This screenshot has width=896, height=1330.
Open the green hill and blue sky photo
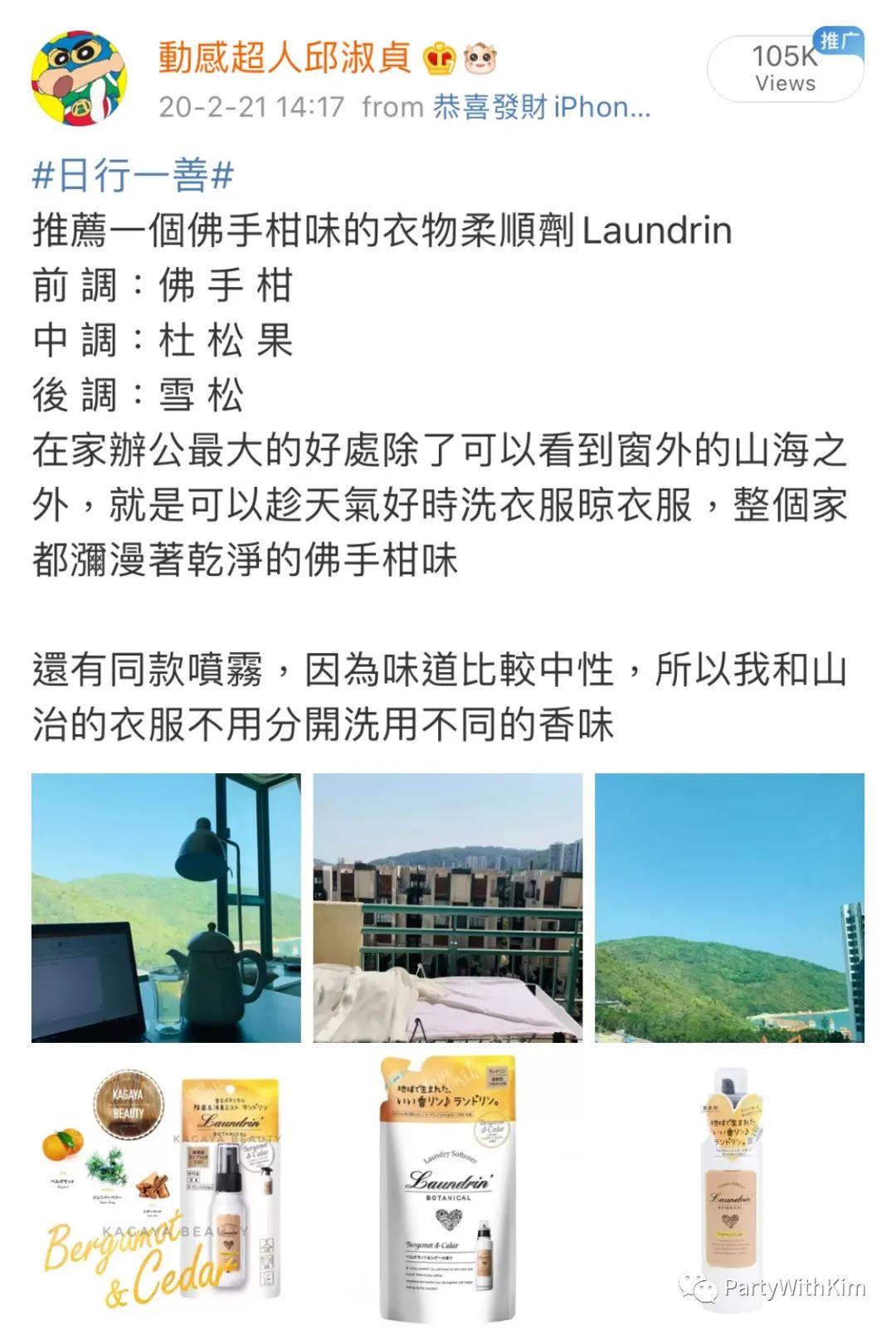[729, 908]
